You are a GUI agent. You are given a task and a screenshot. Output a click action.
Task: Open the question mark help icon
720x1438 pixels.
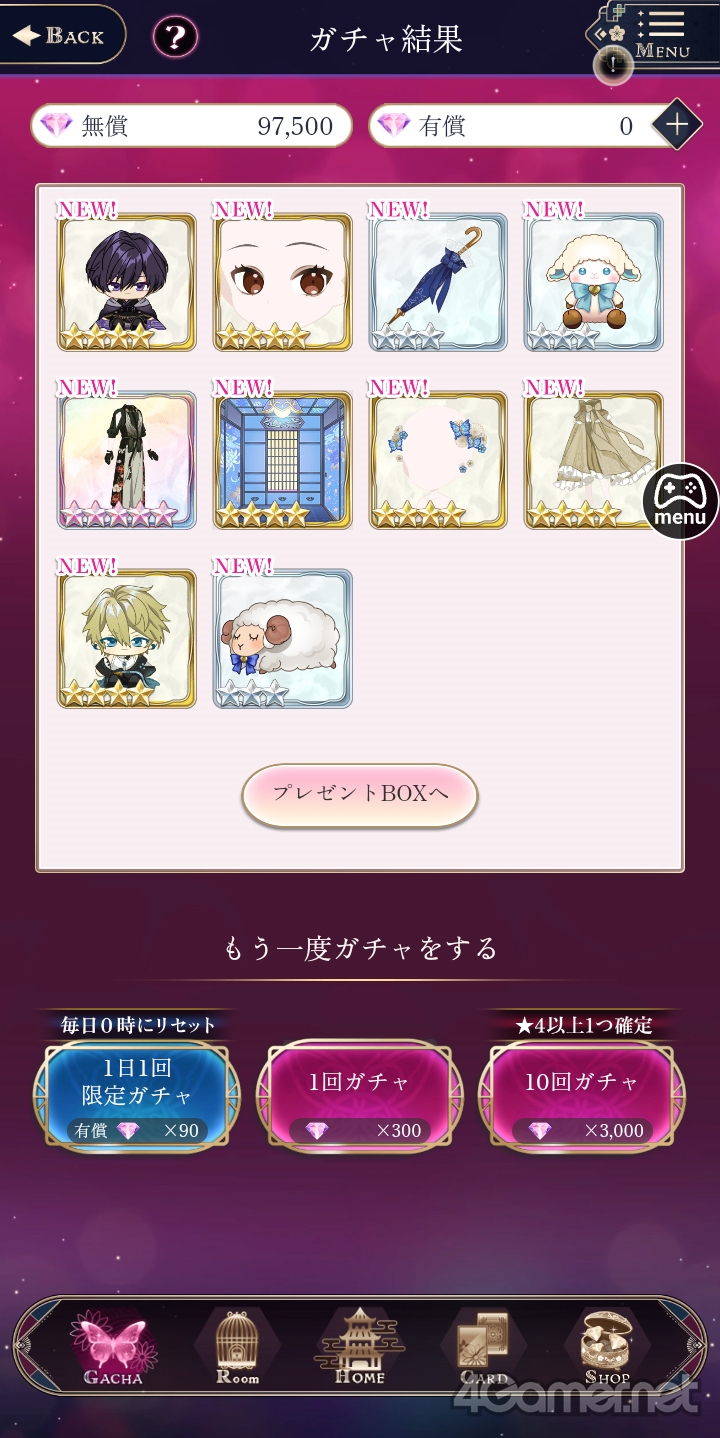(175, 38)
